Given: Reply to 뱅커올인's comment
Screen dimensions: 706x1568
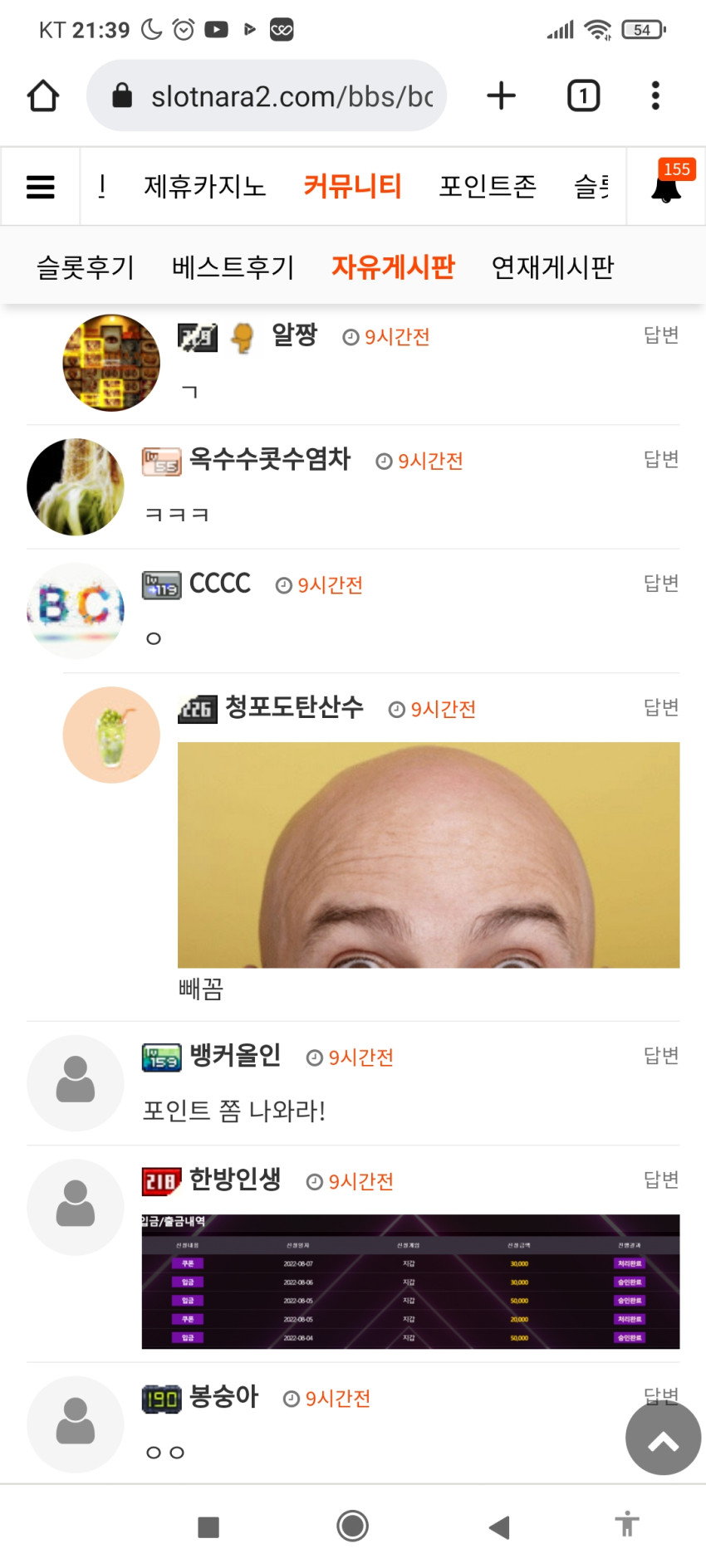Looking at the screenshot, I should point(661,1056).
